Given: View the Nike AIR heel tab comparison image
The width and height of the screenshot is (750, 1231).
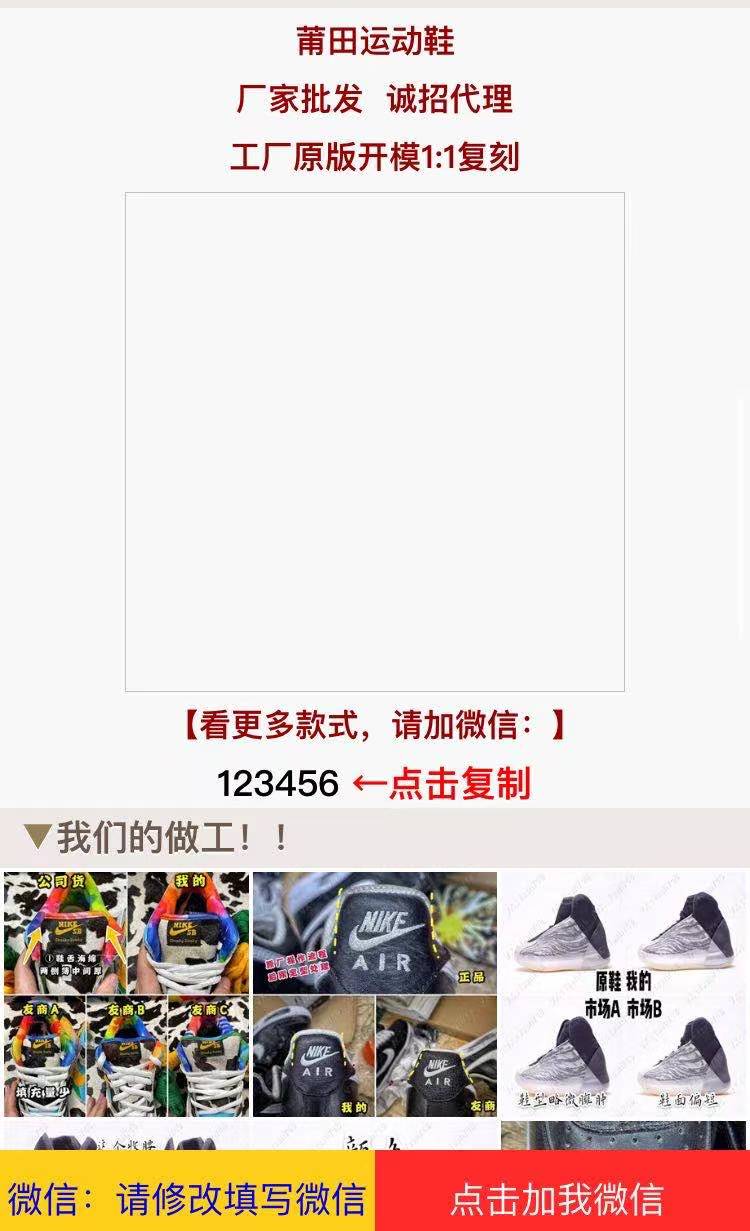Looking at the screenshot, I should (375, 994).
